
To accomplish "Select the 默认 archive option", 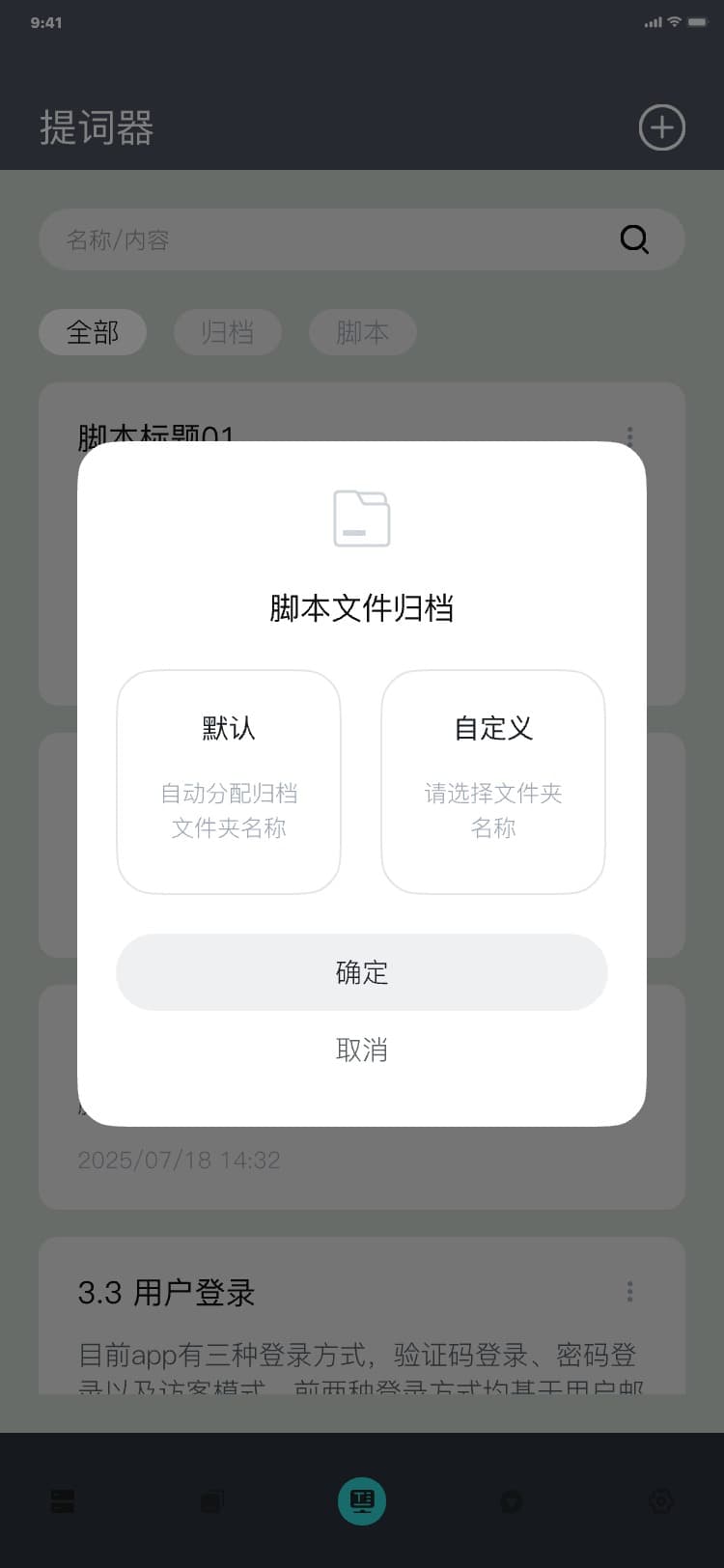I will pyautogui.click(x=229, y=781).
